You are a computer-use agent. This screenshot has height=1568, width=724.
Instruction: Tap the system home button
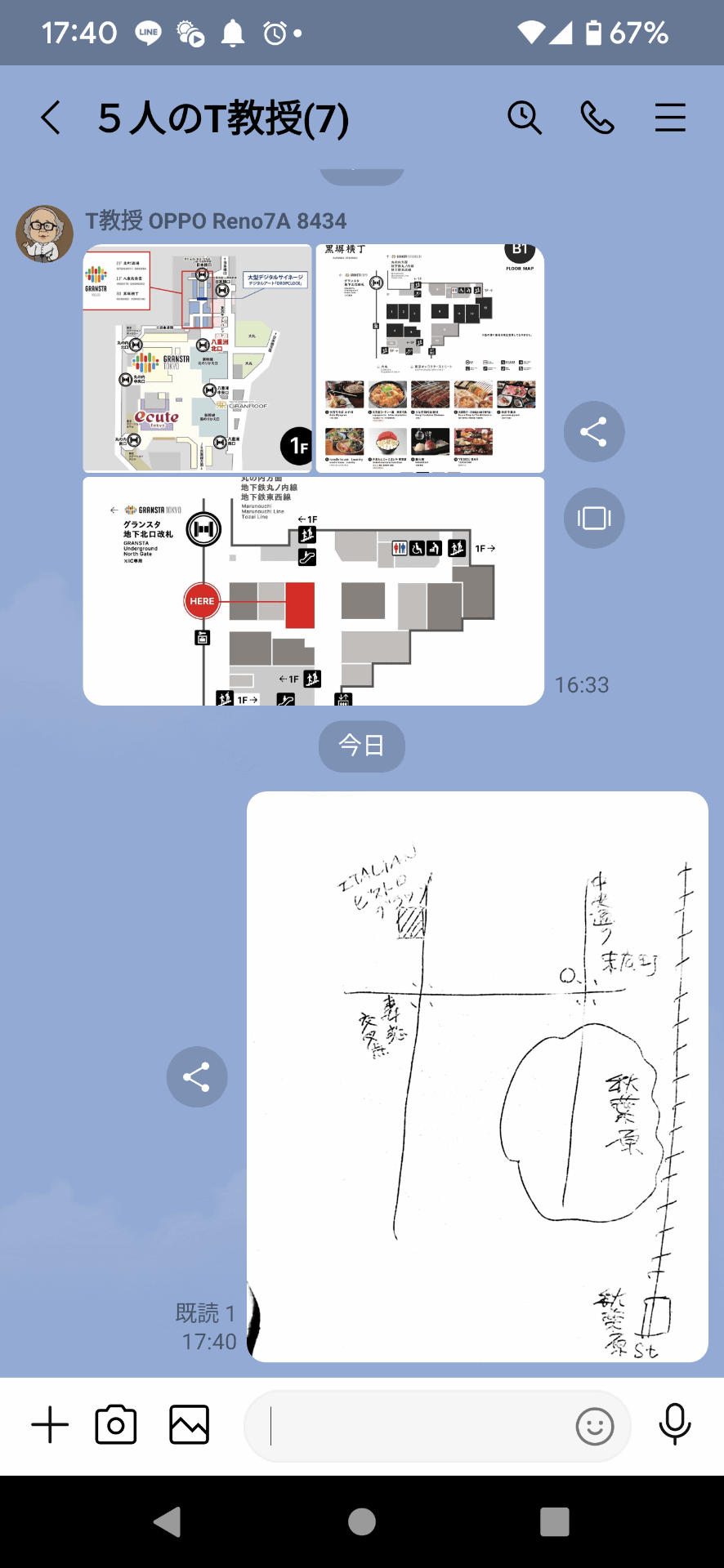coord(362,1521)
